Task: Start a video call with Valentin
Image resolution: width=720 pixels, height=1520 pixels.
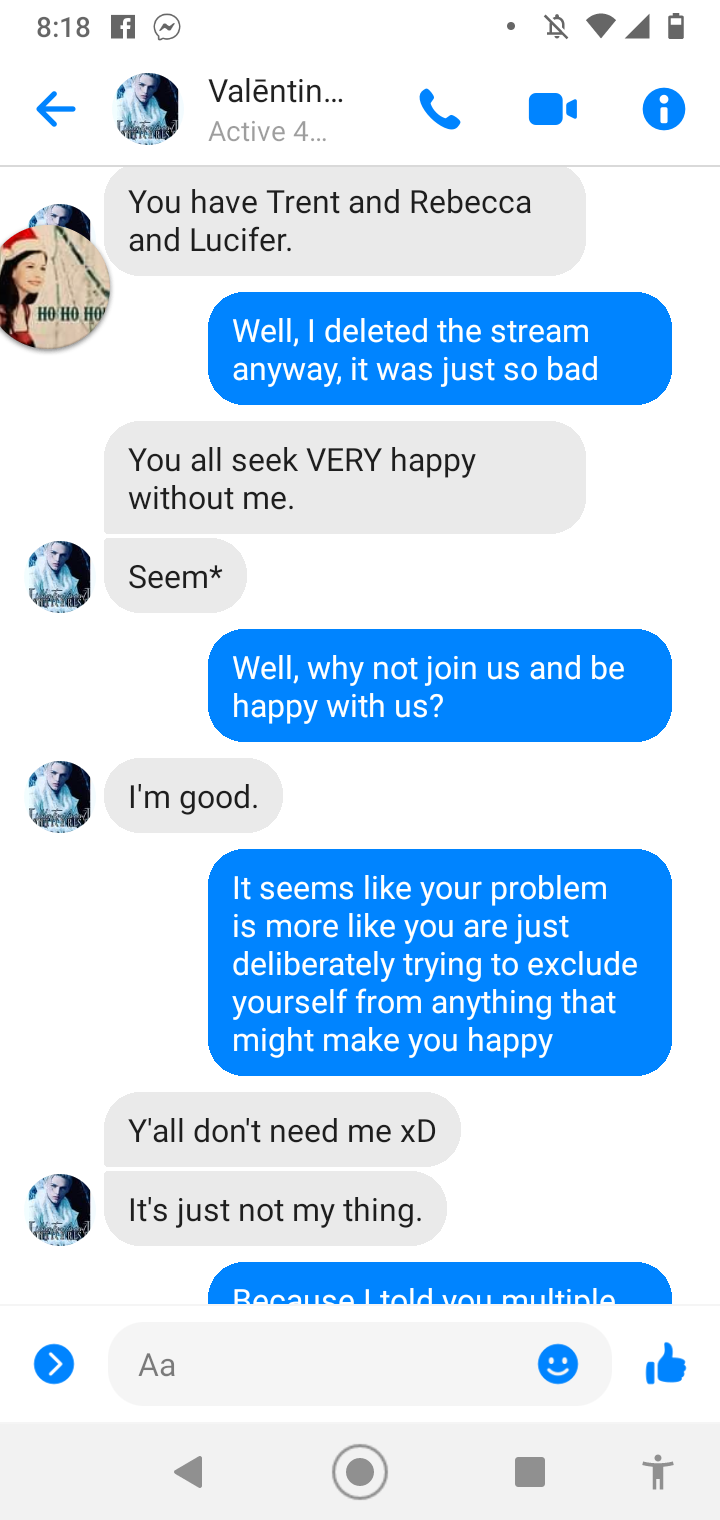Action: [x=552, y=109]
